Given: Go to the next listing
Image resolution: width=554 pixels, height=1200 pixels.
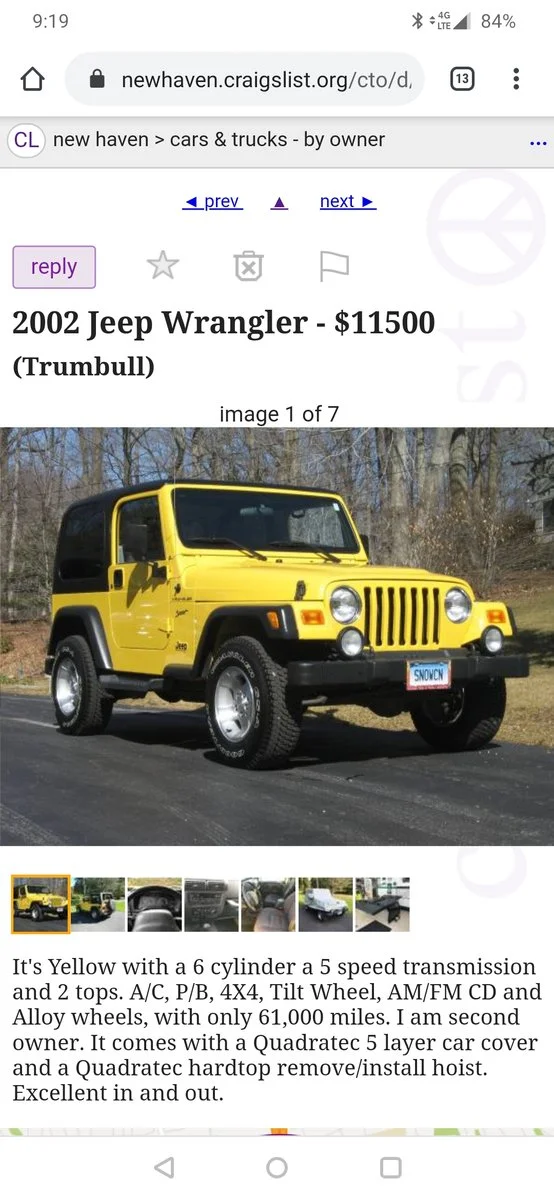Looking at the screenshot, I should click(x=347, y=202).
